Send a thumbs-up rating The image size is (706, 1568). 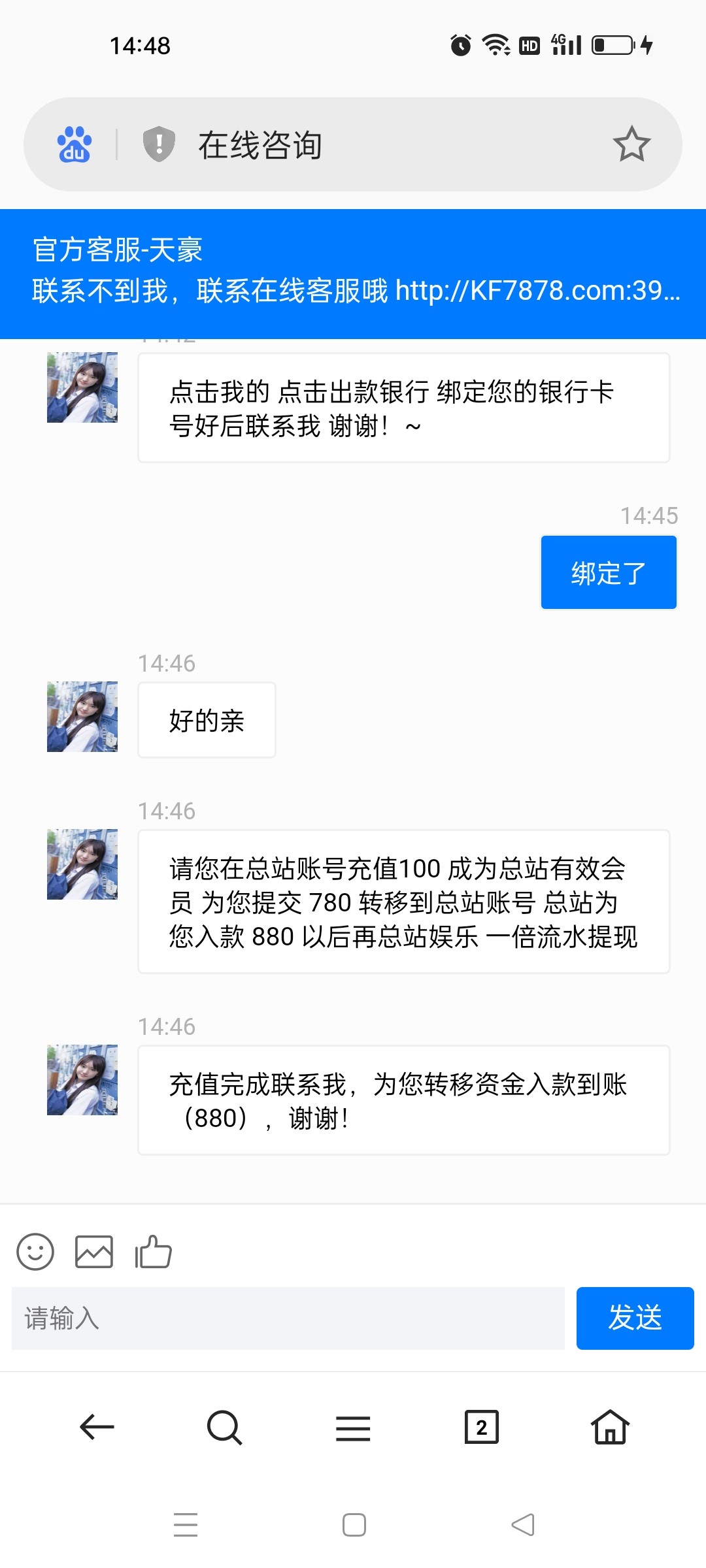(153, 1252)
